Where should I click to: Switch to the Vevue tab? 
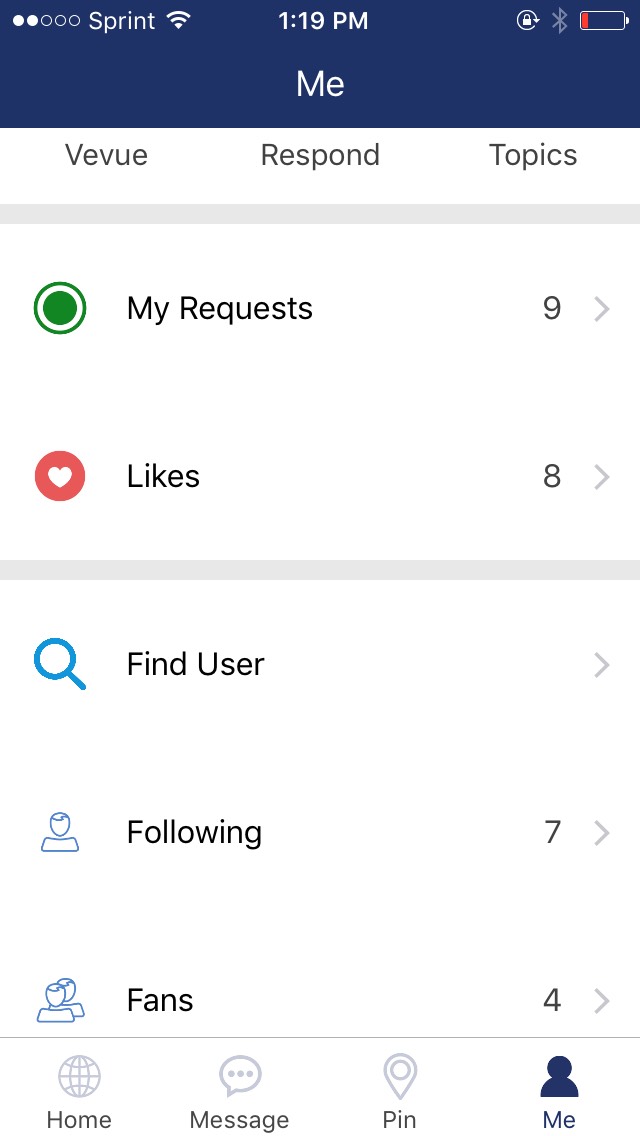pyautogui.click(x=107, y=155)
